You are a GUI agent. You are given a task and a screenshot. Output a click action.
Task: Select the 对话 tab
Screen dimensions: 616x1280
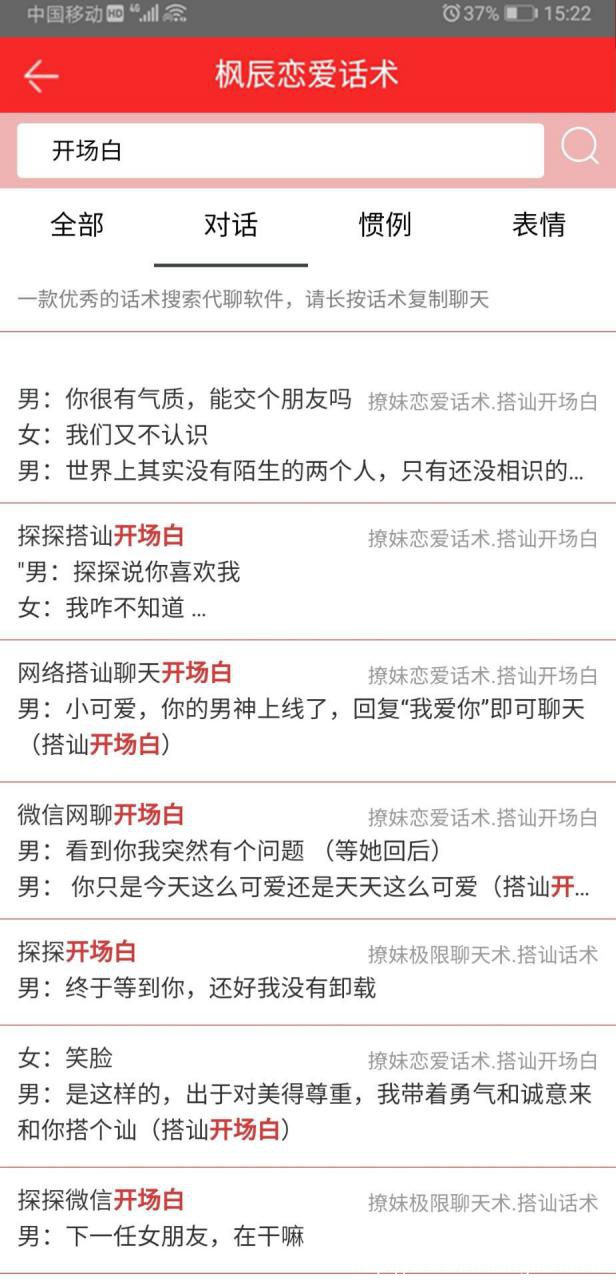coord(231,225)
